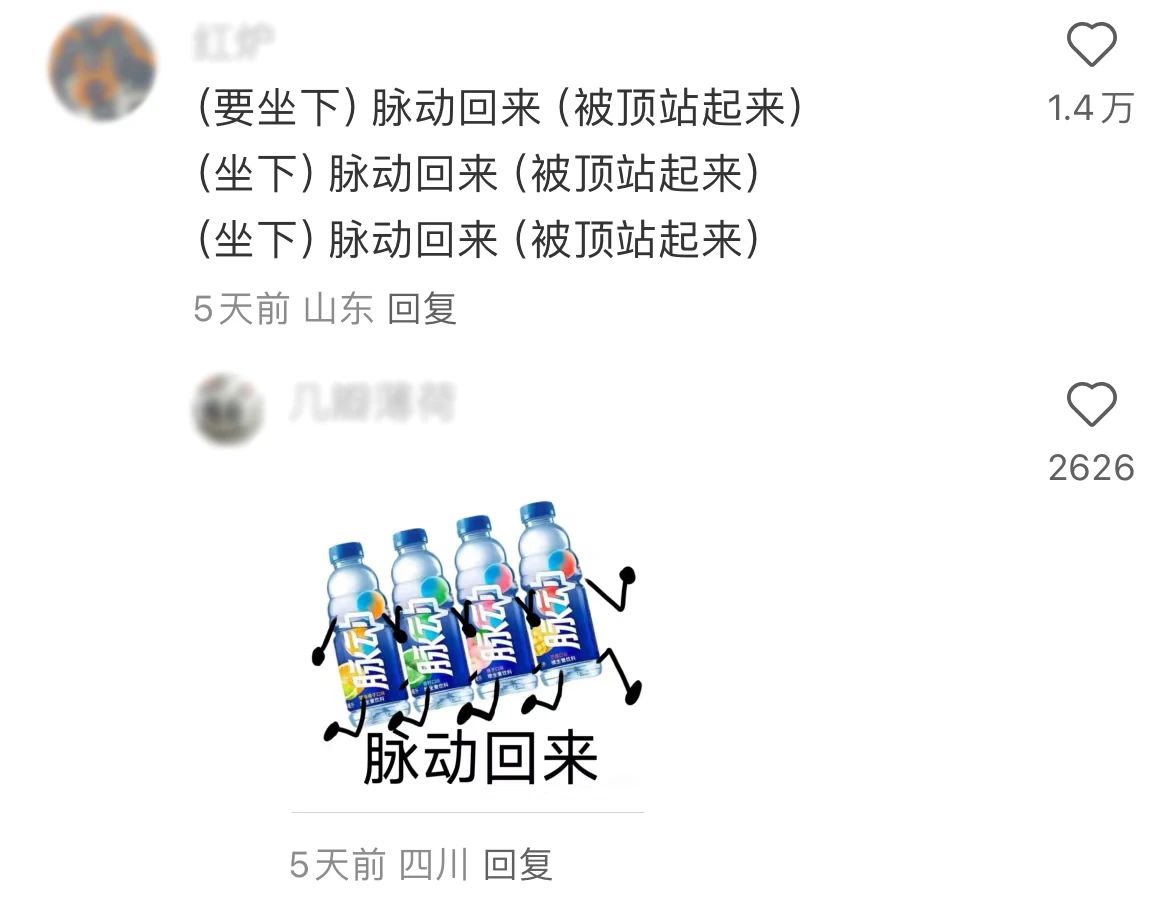
Task: Open the second commenter's profile avatar
Action: (228, 409)
